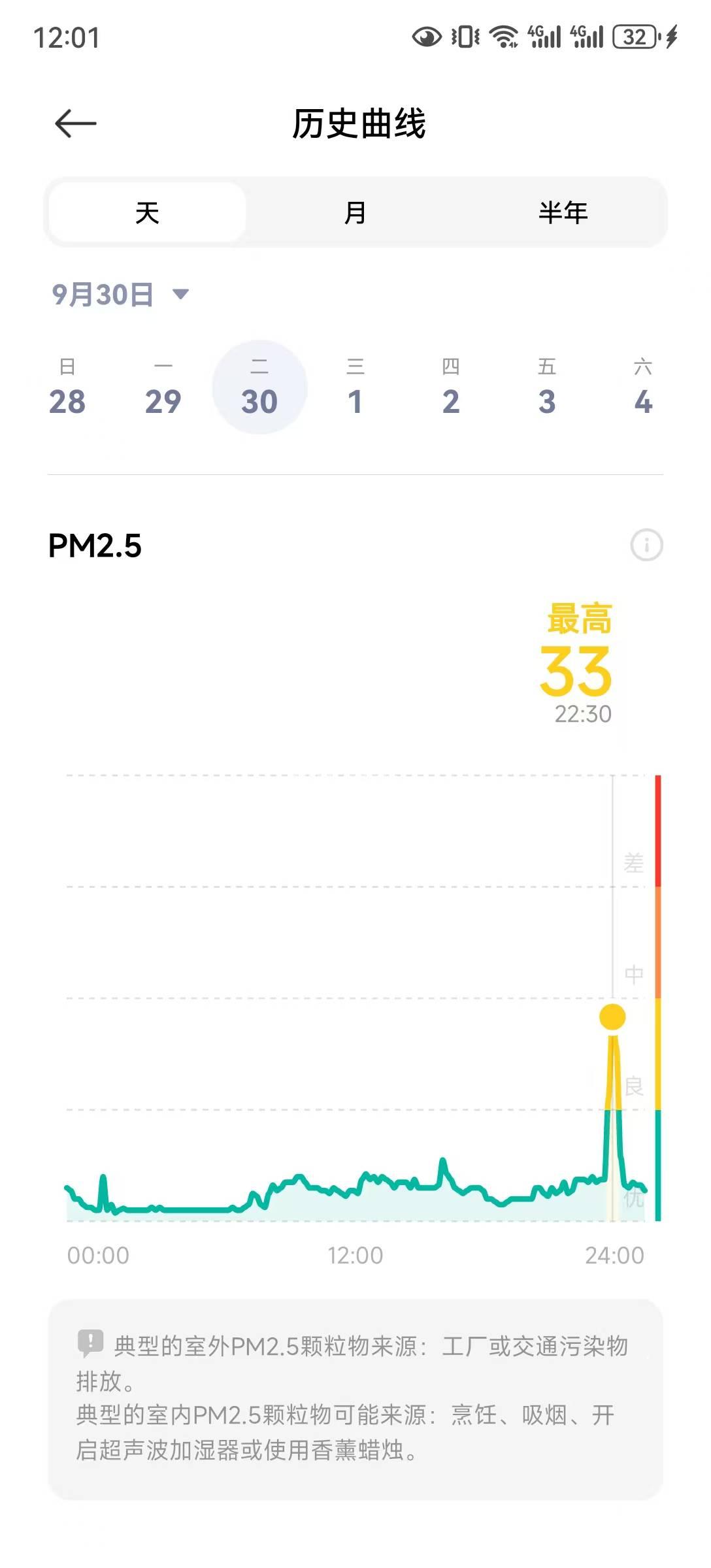Screen dimensions: 711x1568
Task: Select Friday the 3rd
Action: tap(547, 388)
